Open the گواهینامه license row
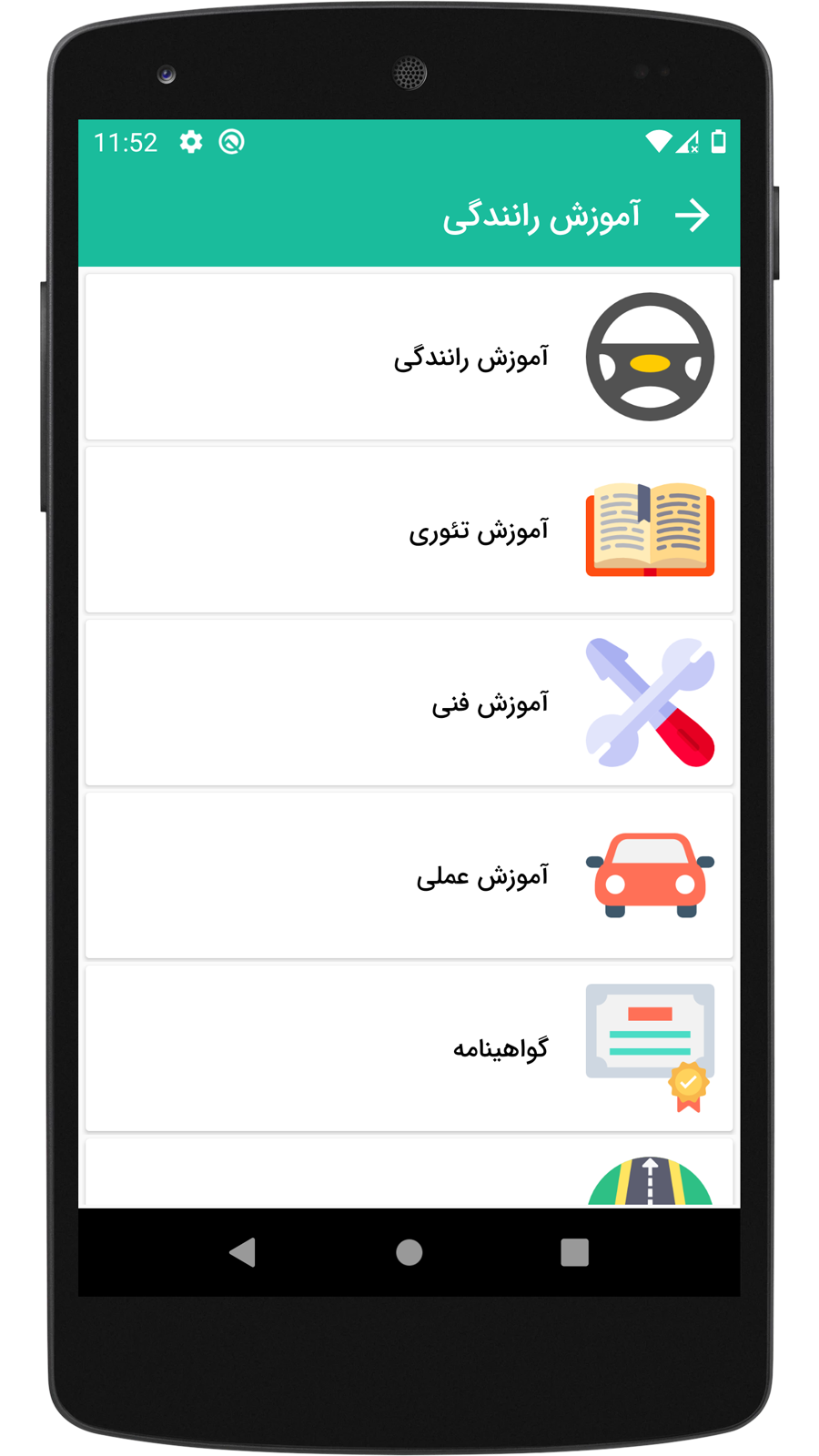819x1456 pixels. [409, 1048]
